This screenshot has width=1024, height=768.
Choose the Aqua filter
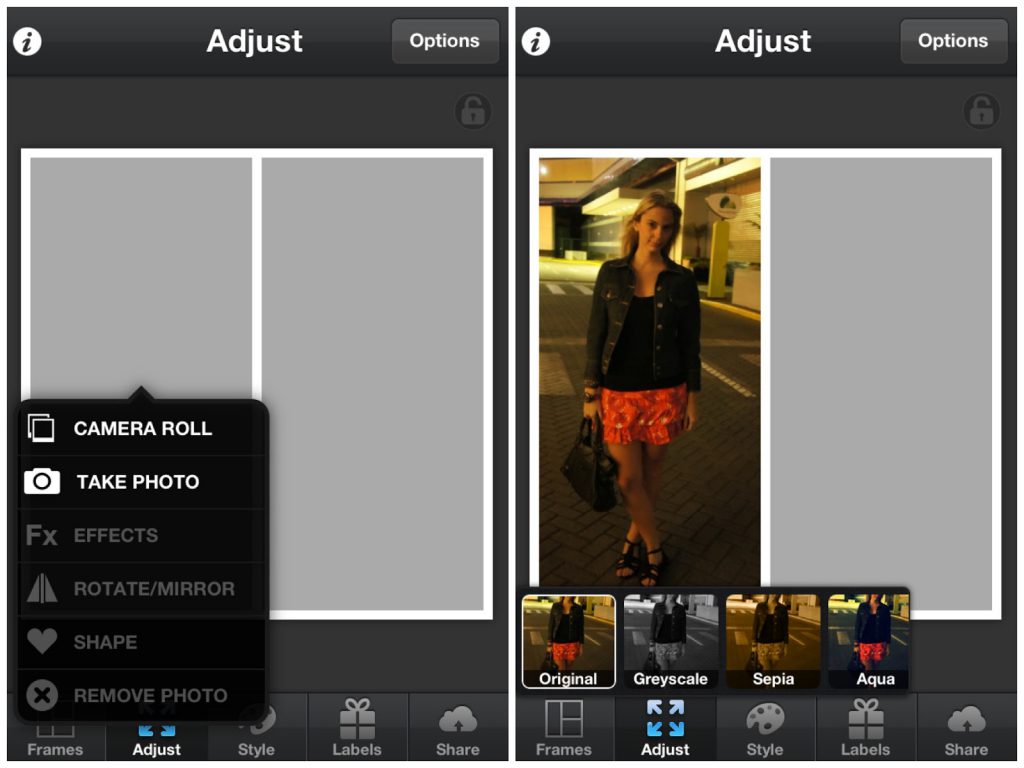click(868, 641)
